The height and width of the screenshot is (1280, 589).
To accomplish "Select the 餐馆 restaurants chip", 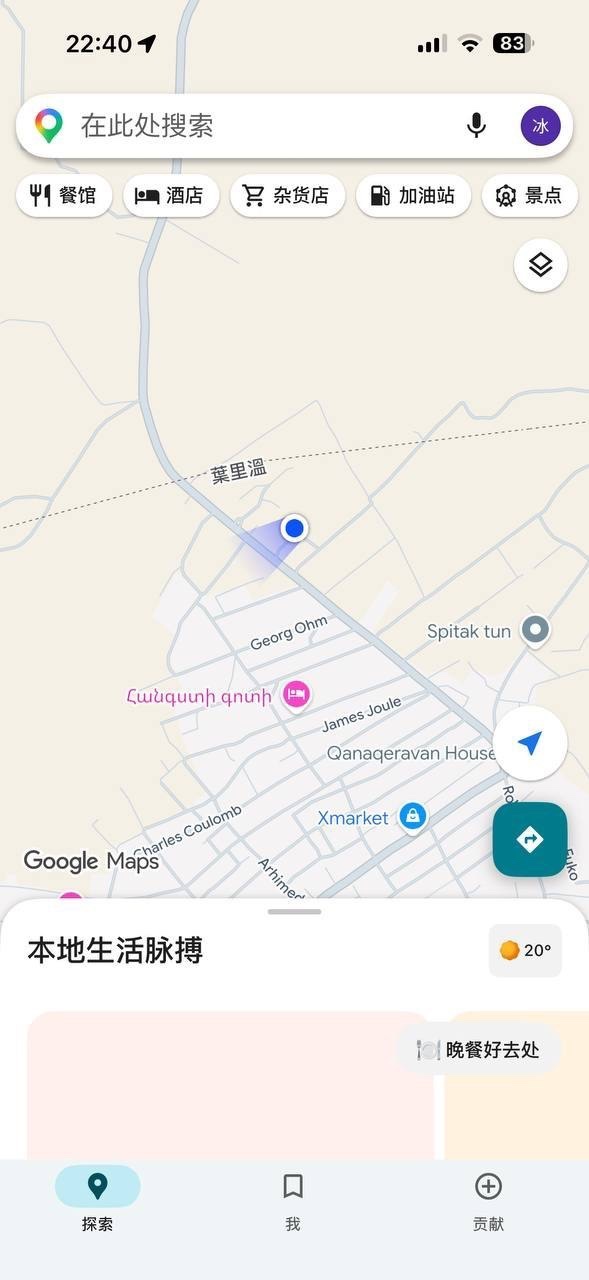I will click(x=63, y=195).
